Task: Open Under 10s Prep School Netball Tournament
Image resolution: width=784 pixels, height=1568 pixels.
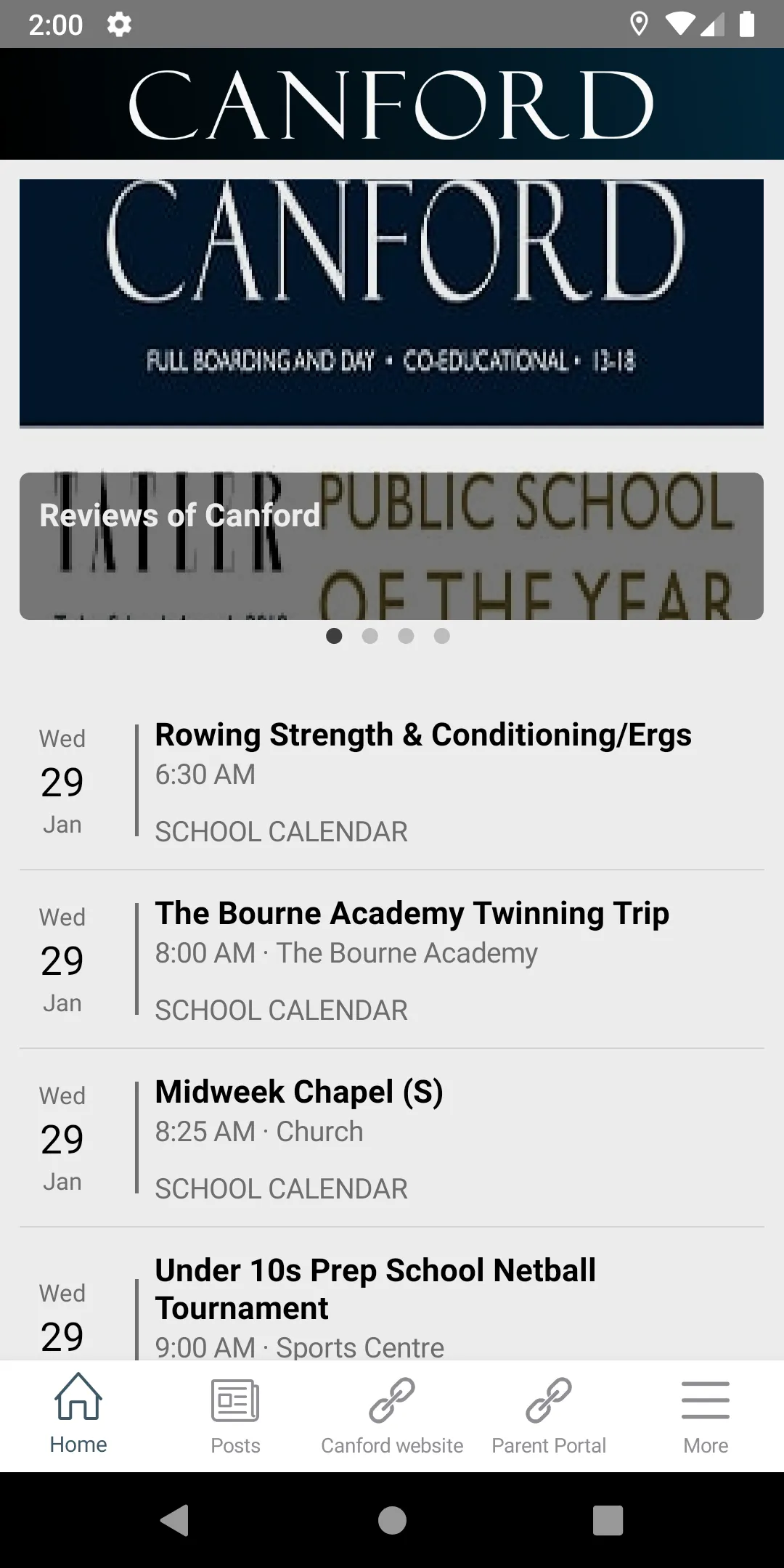Action: click(392, 1294)
